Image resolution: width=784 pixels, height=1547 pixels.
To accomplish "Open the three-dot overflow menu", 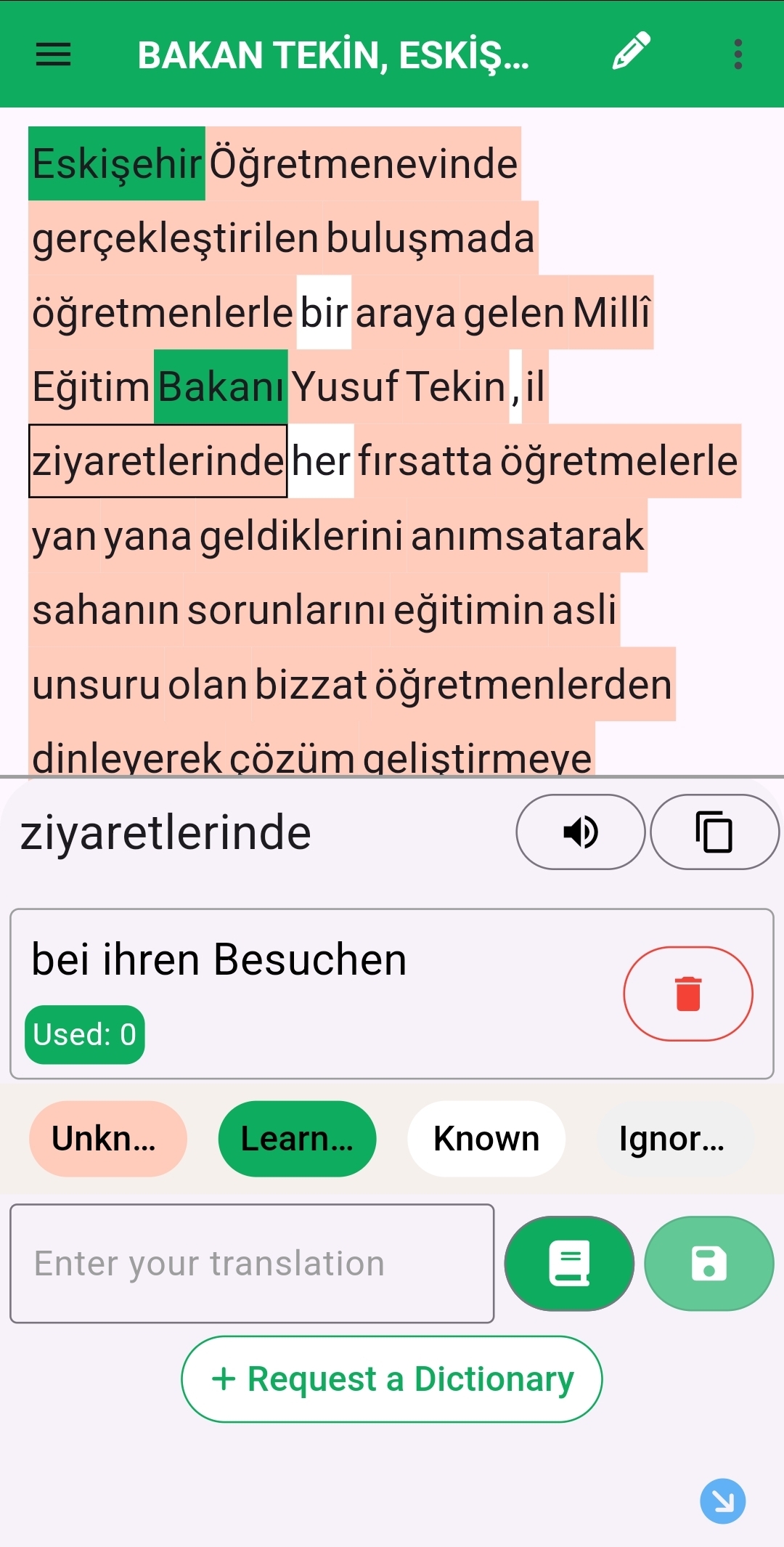I will (x=738, y=54).
